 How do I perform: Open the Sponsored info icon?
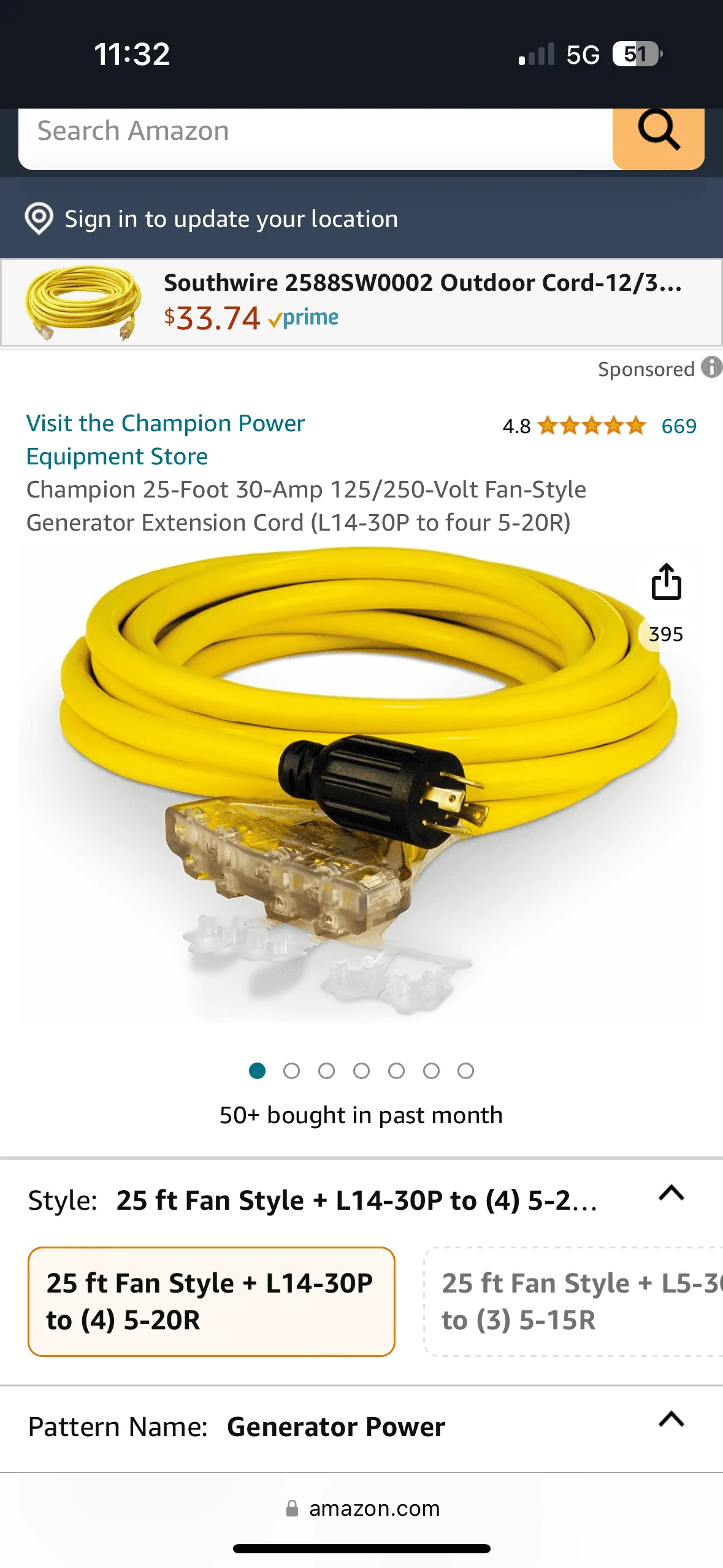pos(711,367)
